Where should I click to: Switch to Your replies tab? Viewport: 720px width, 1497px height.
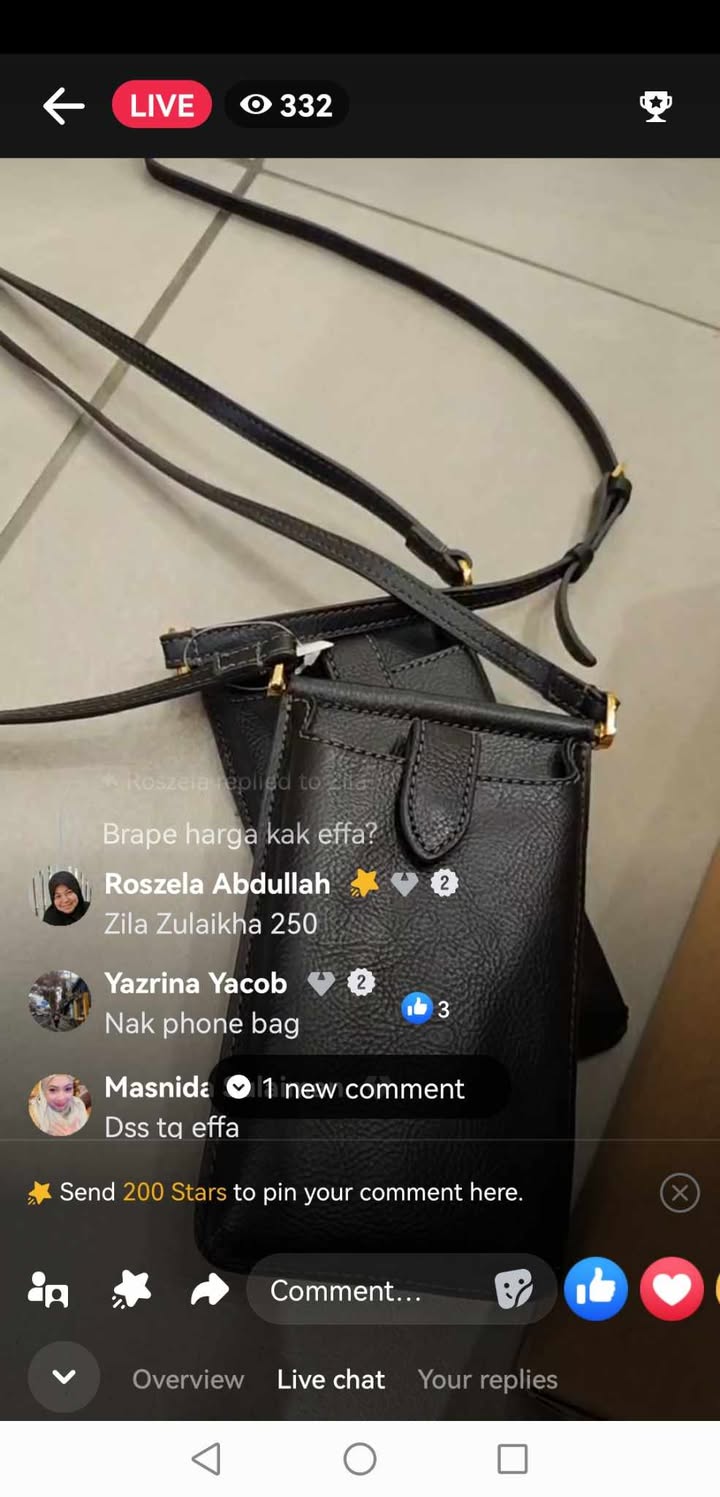click(x=487, y=1379)
